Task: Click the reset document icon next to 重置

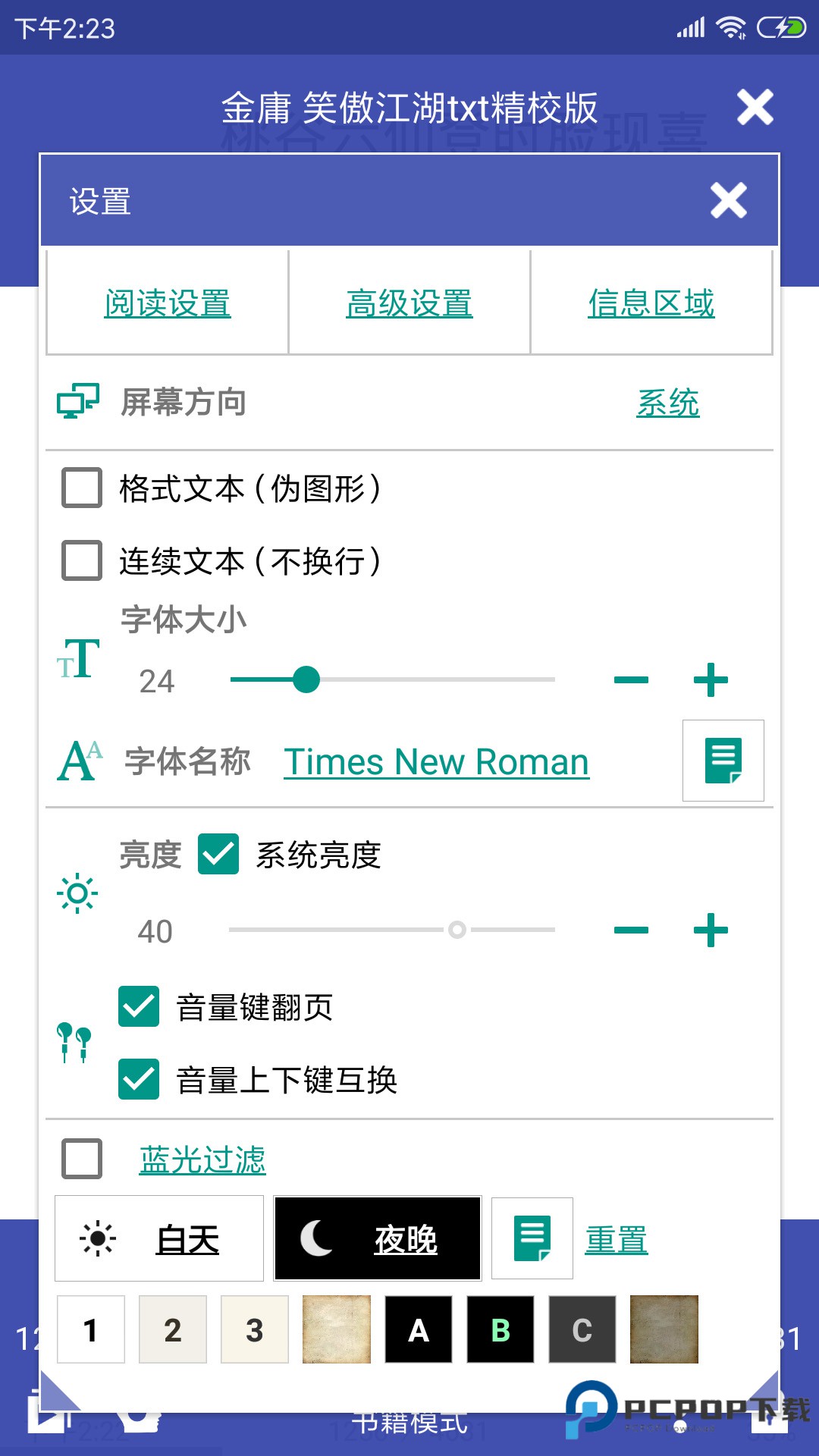Action: coord(532,1236)
